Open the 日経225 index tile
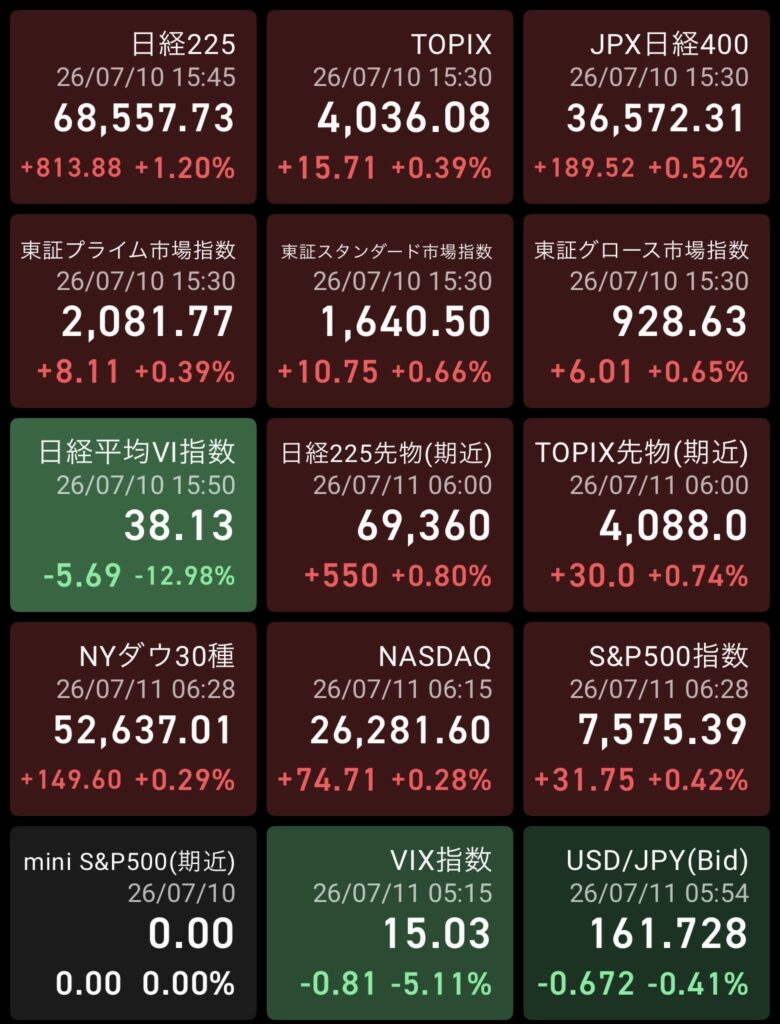Viewport: 780px width, 1024px height. click(x=133, y=107)
